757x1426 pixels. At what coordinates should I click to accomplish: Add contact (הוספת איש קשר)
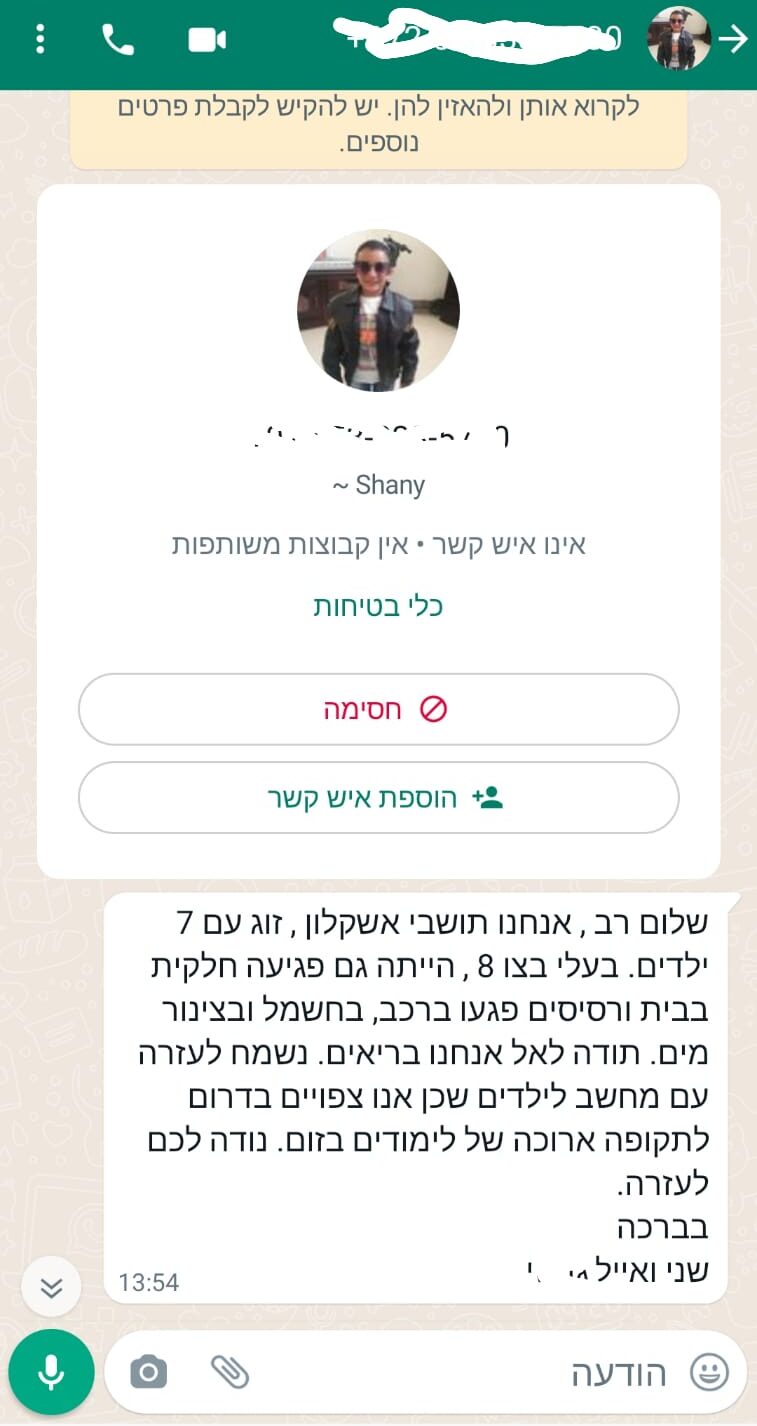(x=378, y=797)
